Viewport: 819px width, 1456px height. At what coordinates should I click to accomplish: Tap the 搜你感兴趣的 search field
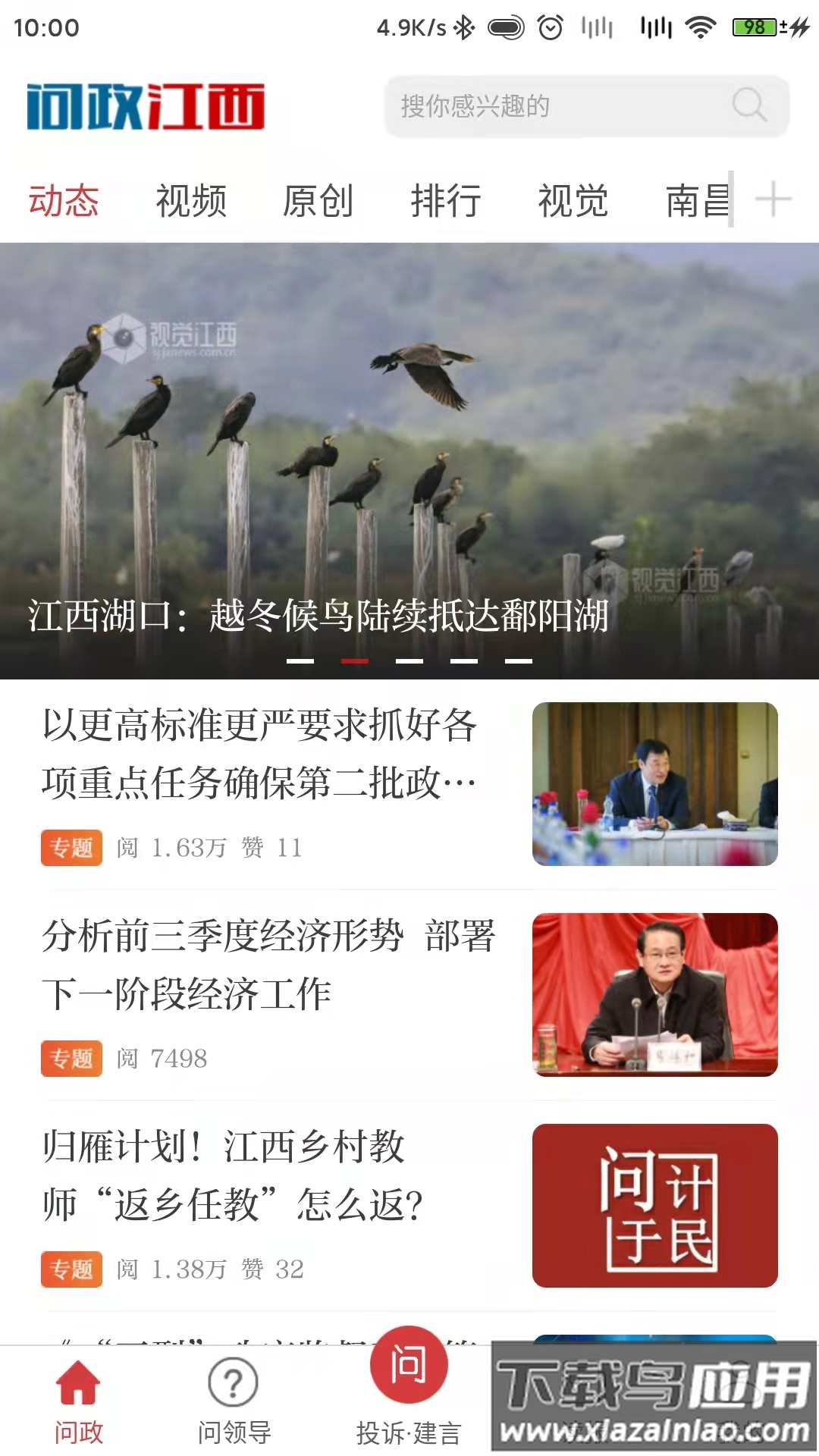click(x=531, y=106)
